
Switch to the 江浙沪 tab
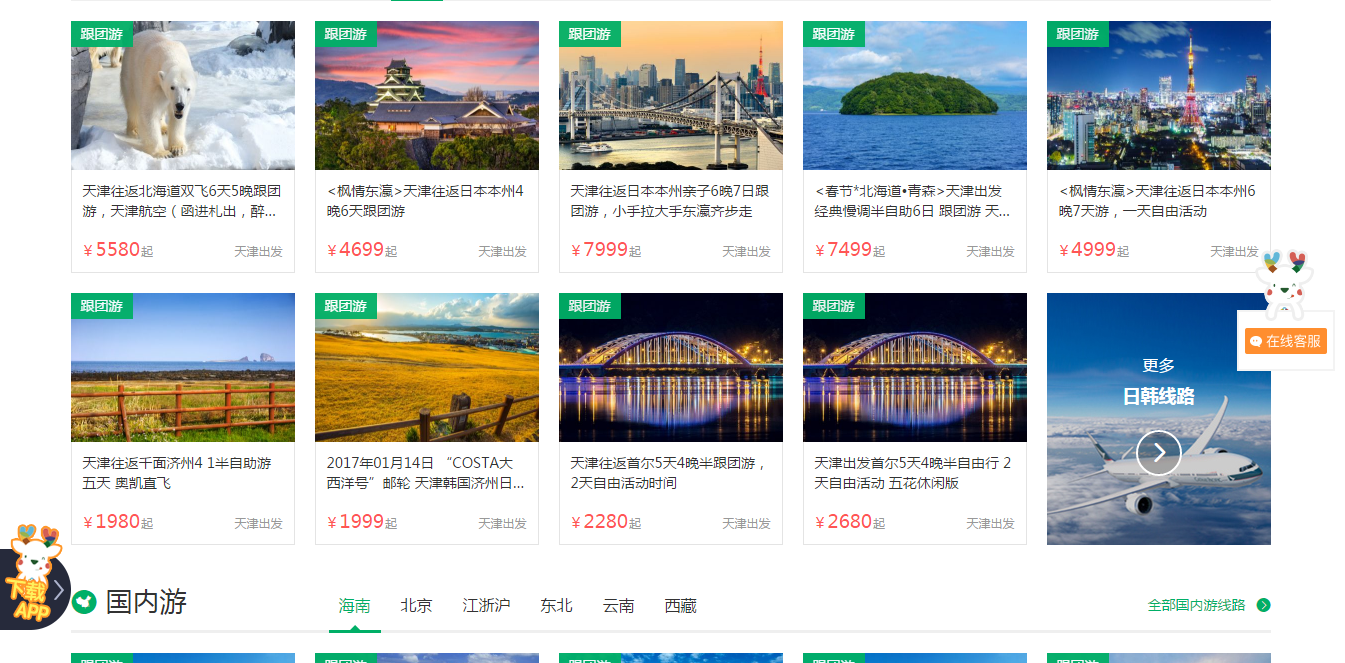click(x=486, y=606)
